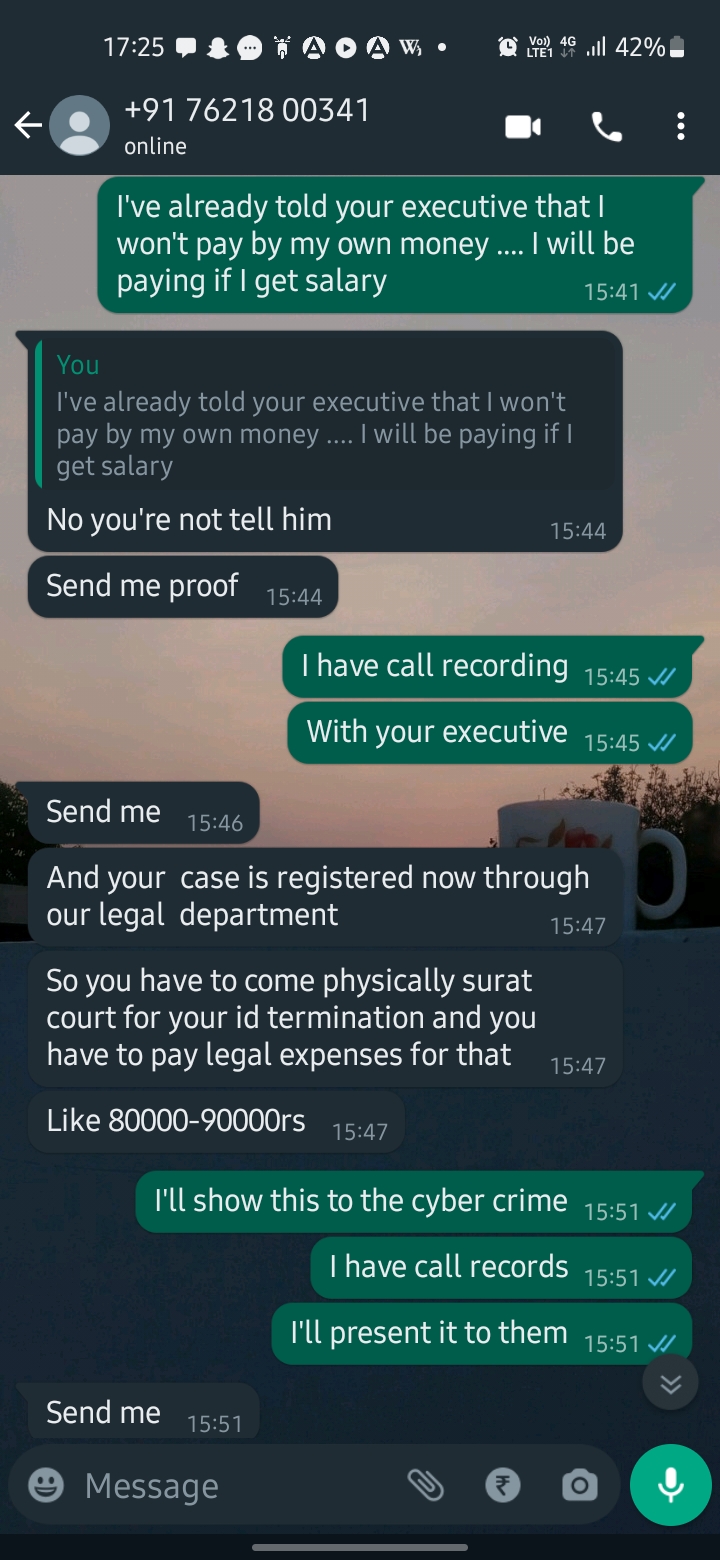The image size is (720, 1560).
Task: Start a voice call
Action: [x=607, y=127]
